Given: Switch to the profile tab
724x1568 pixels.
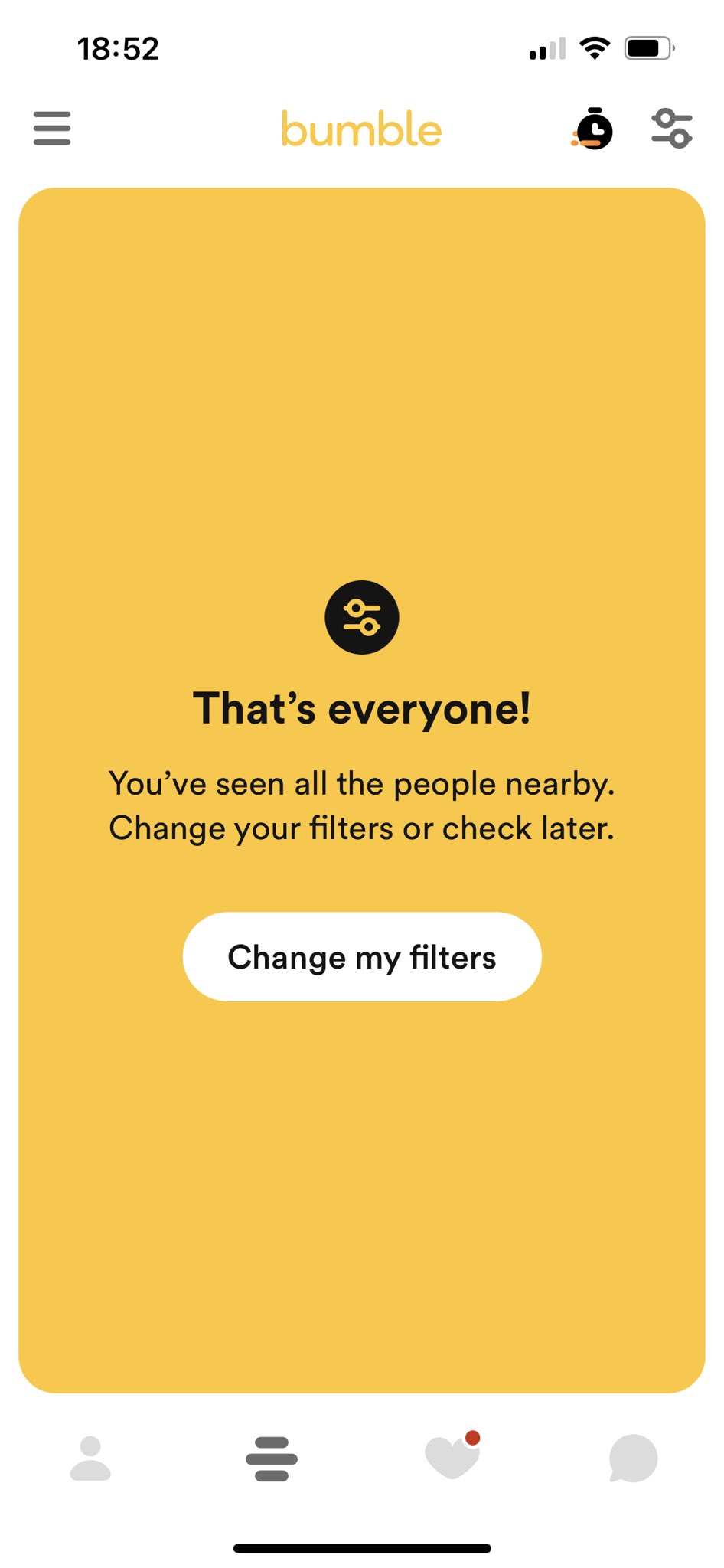Looking at the screenshot, I should [x=90, y=1458].
